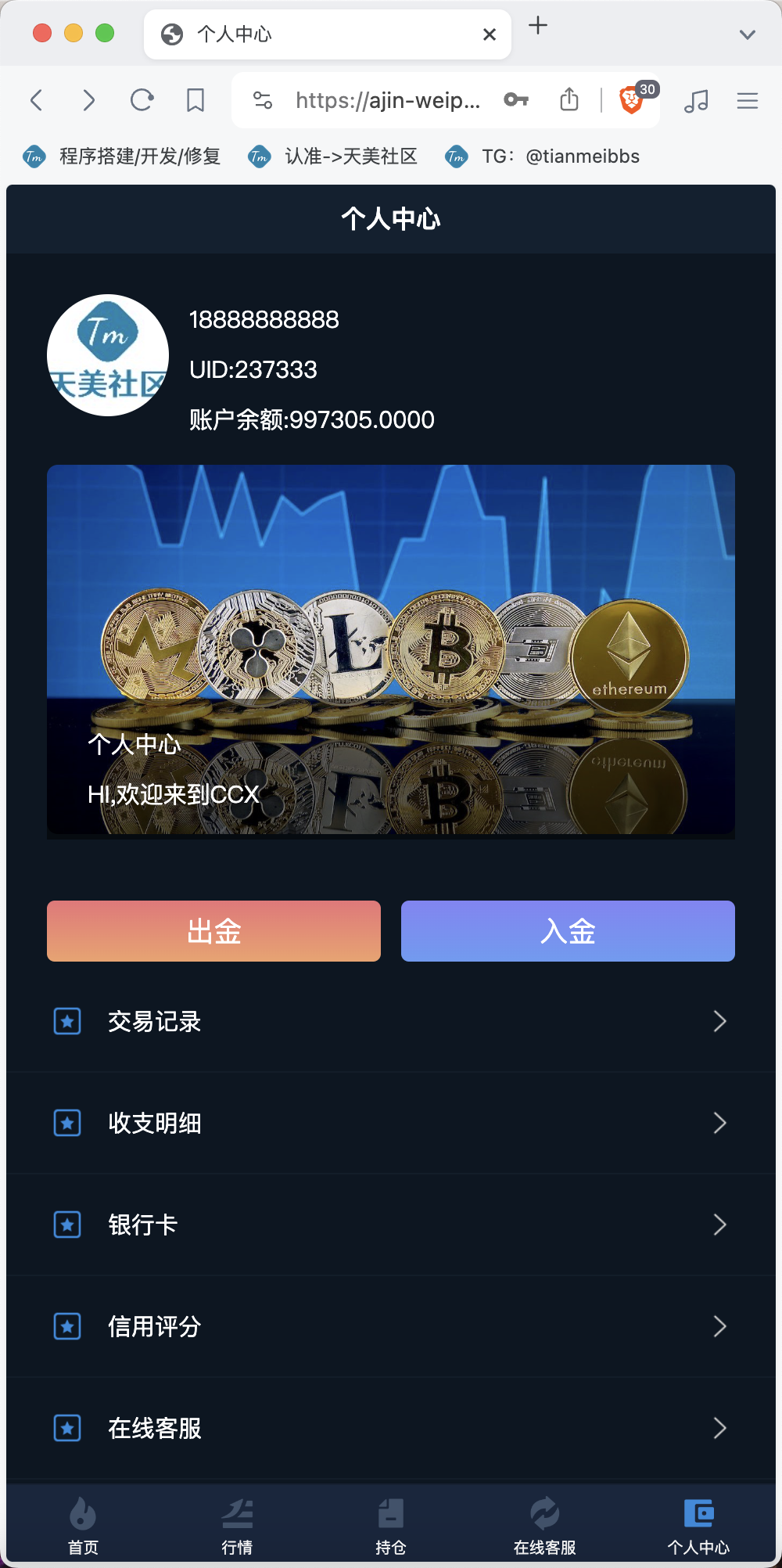Open the 银行卡 bank card row
782x1568 pixels.
[391, 1225]
